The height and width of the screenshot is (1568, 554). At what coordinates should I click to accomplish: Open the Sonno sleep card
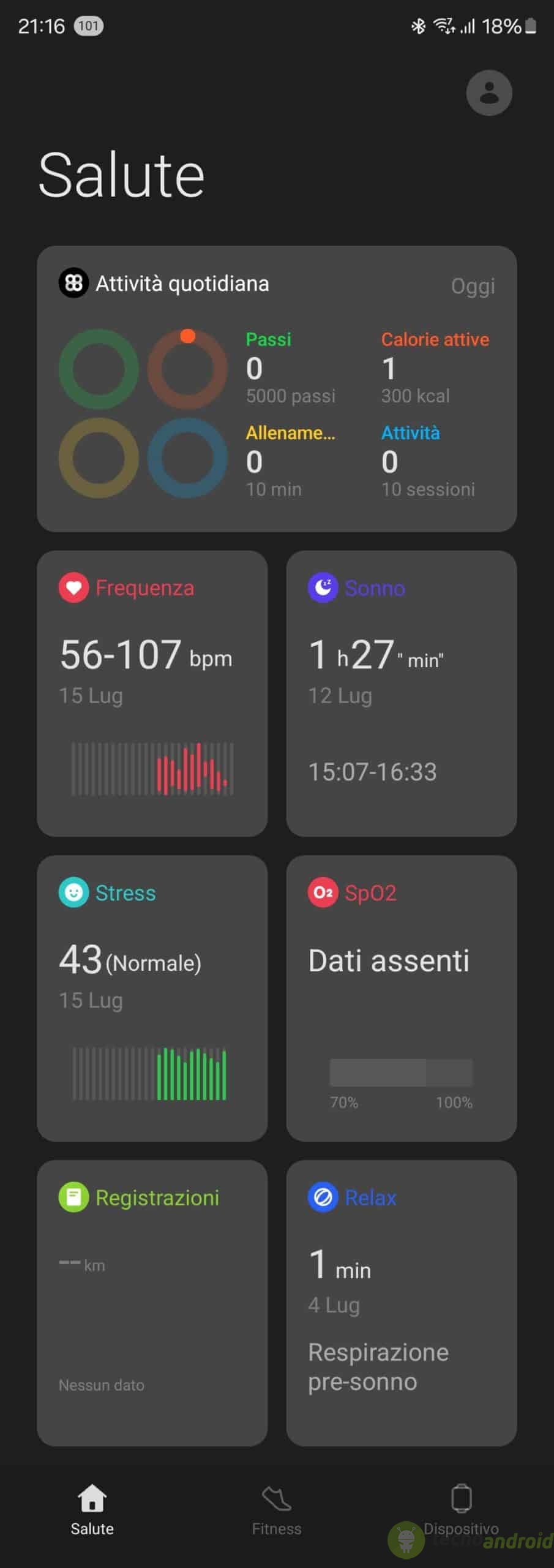pyautogui.click(x=402, y=693)
